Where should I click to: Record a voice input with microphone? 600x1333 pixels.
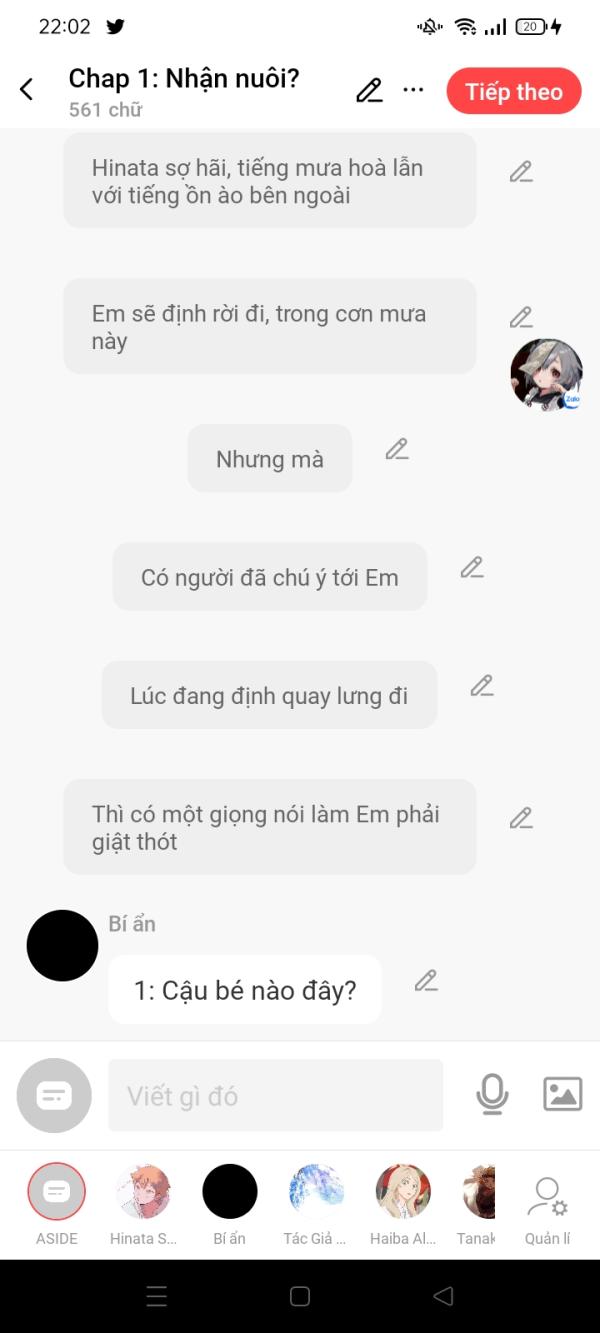(491, 1094)
